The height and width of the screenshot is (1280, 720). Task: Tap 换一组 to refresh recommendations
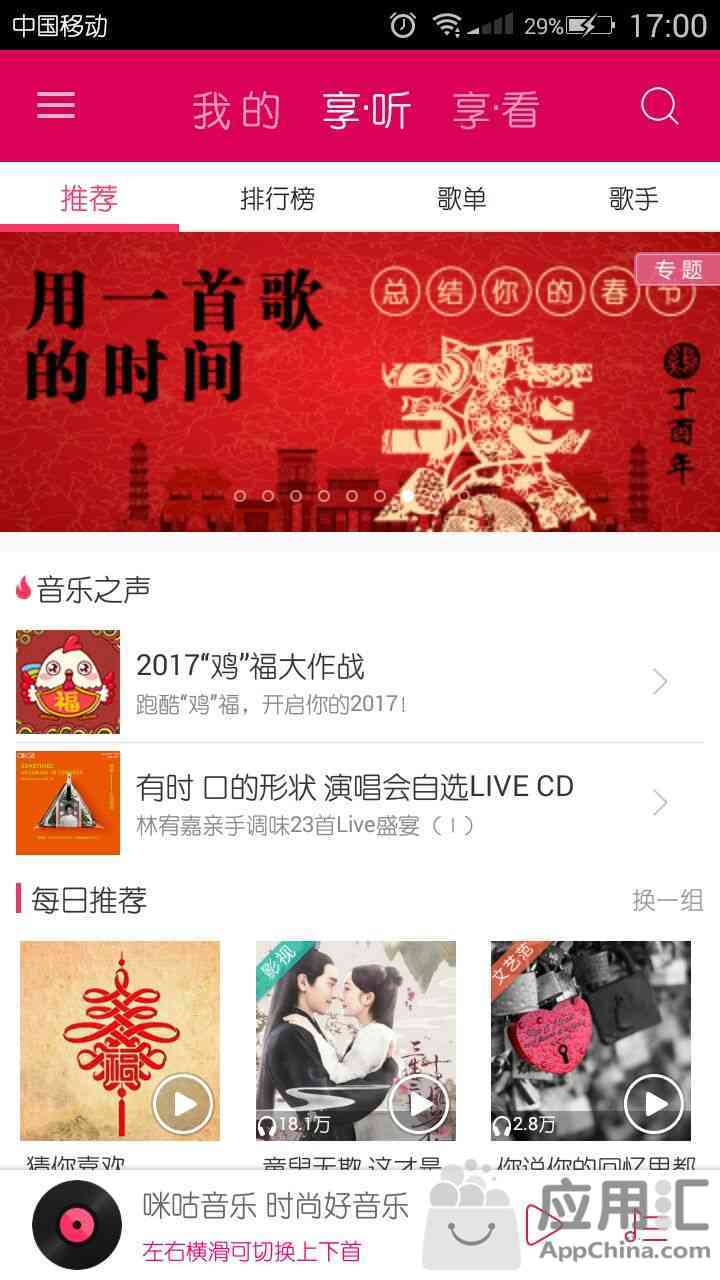click(667, 900)
